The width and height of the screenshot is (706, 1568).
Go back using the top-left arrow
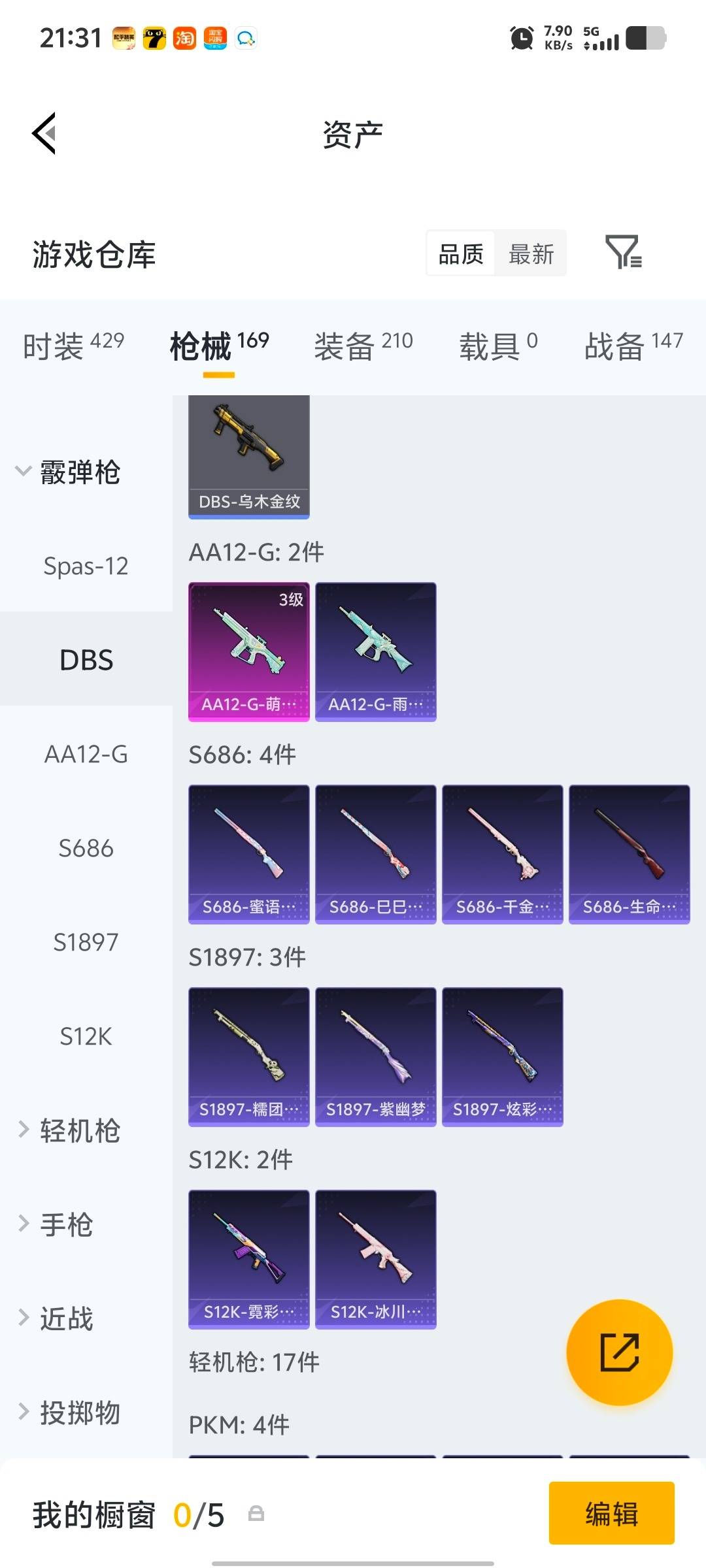(44, 133)
